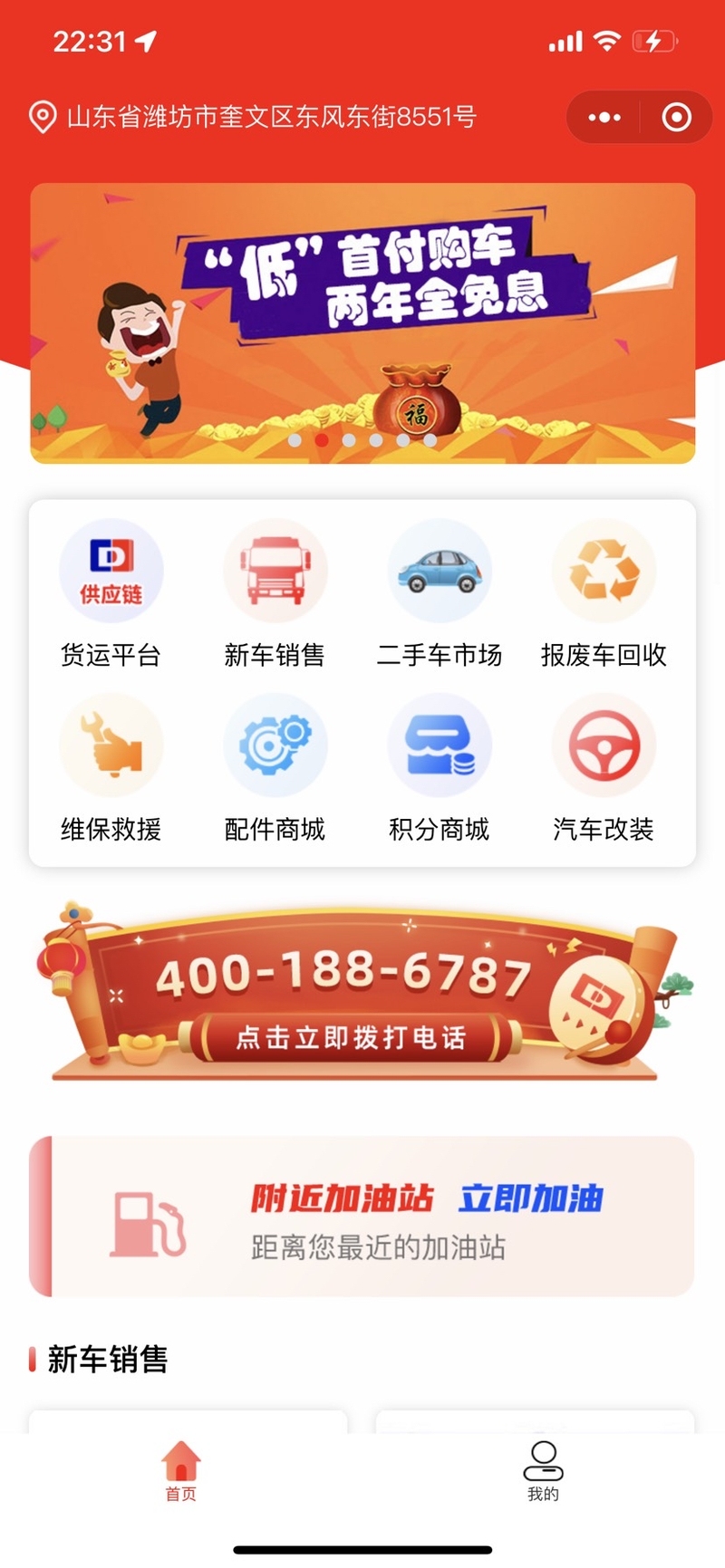Tap the location address at top
The height and width of the screenshot is (1568, 725).
pos(270,117)
